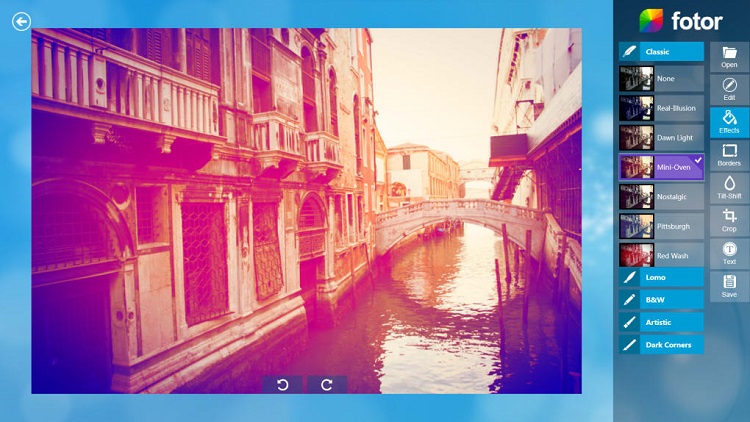Go back using the arrow icon
Screen dimensions: 750x422
(x=21, y=21)
